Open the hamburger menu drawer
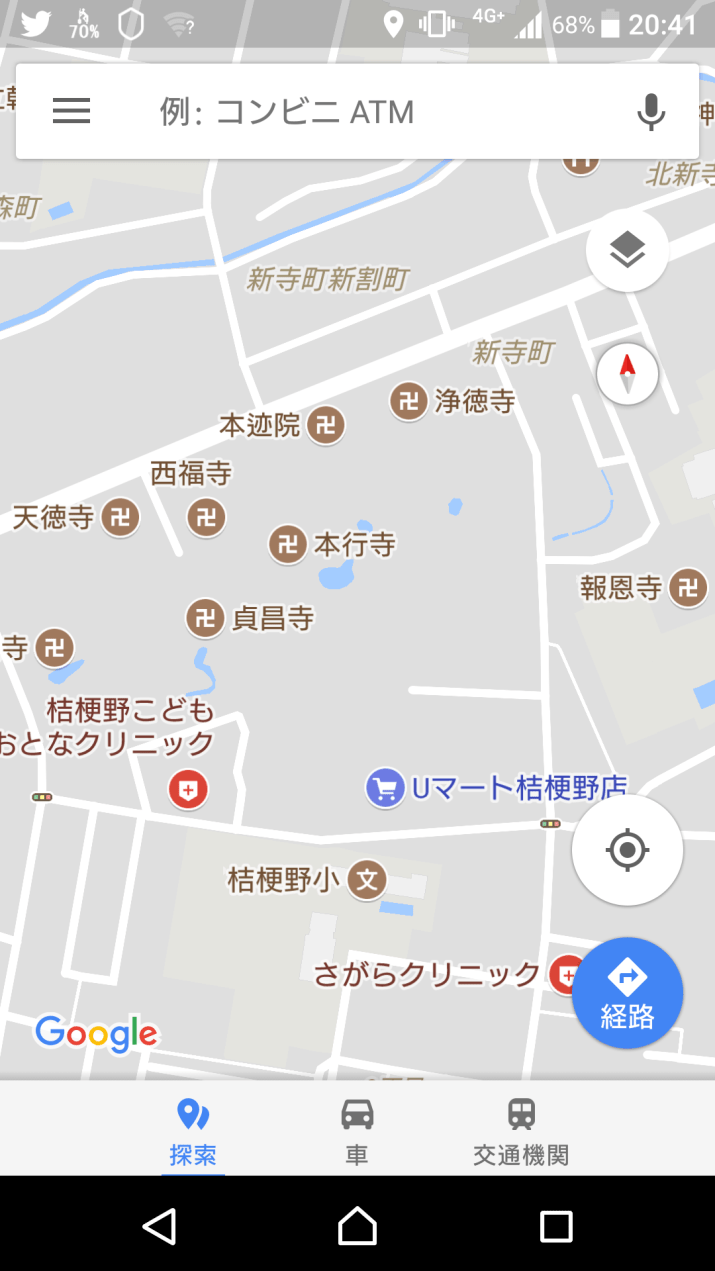The image size is (715, 1271). tap(71, 111)
